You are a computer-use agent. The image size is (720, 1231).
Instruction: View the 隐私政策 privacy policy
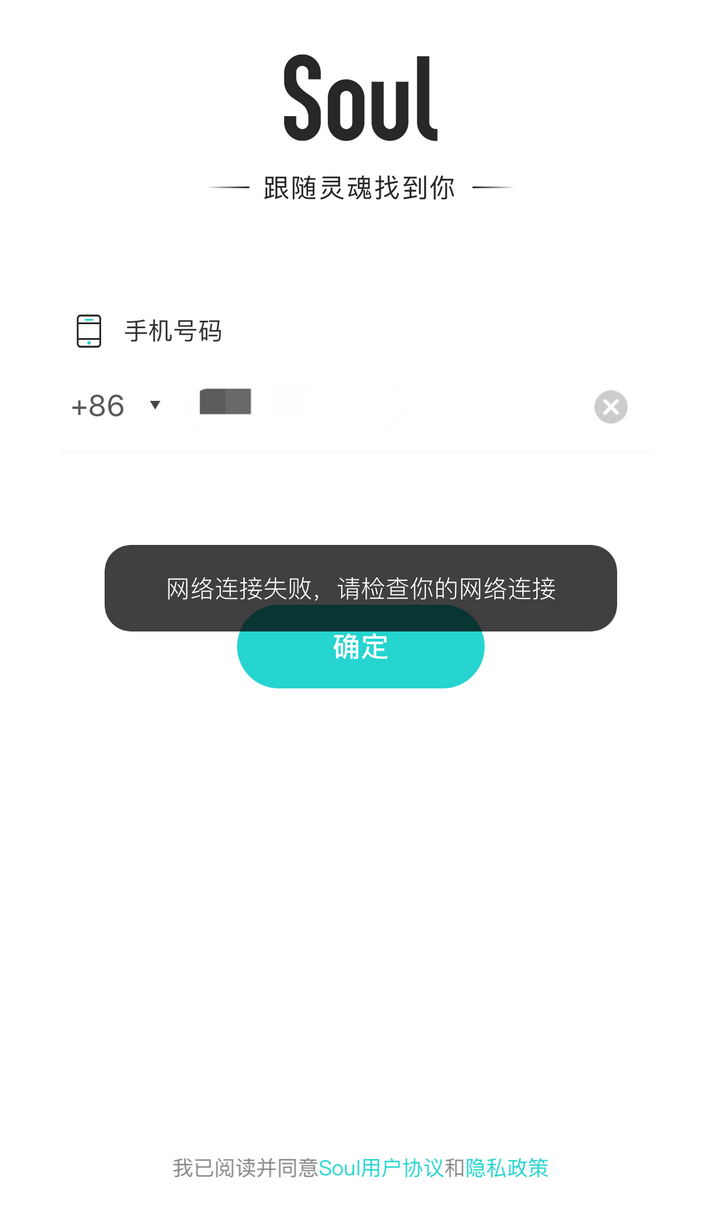507,1168
